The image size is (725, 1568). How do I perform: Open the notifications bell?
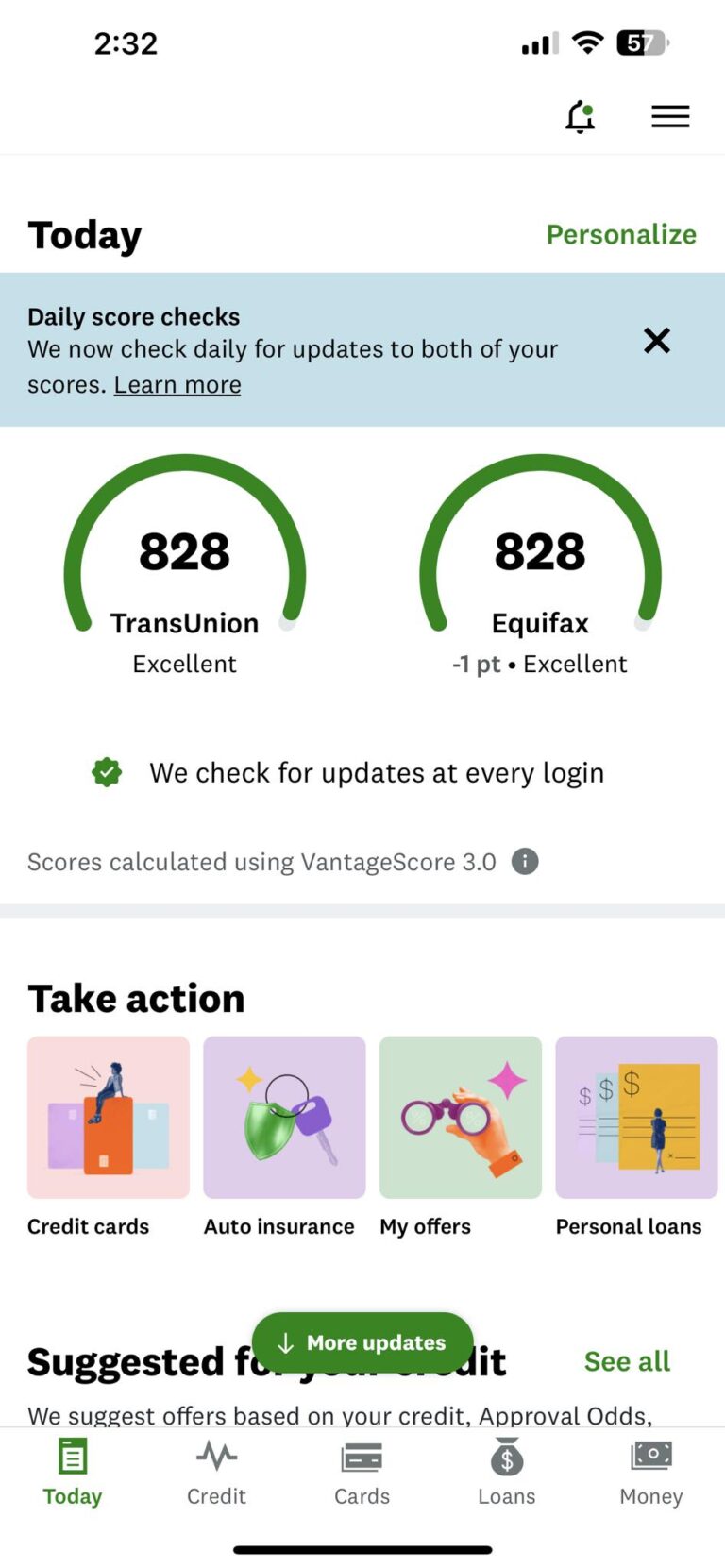[580, 117]
